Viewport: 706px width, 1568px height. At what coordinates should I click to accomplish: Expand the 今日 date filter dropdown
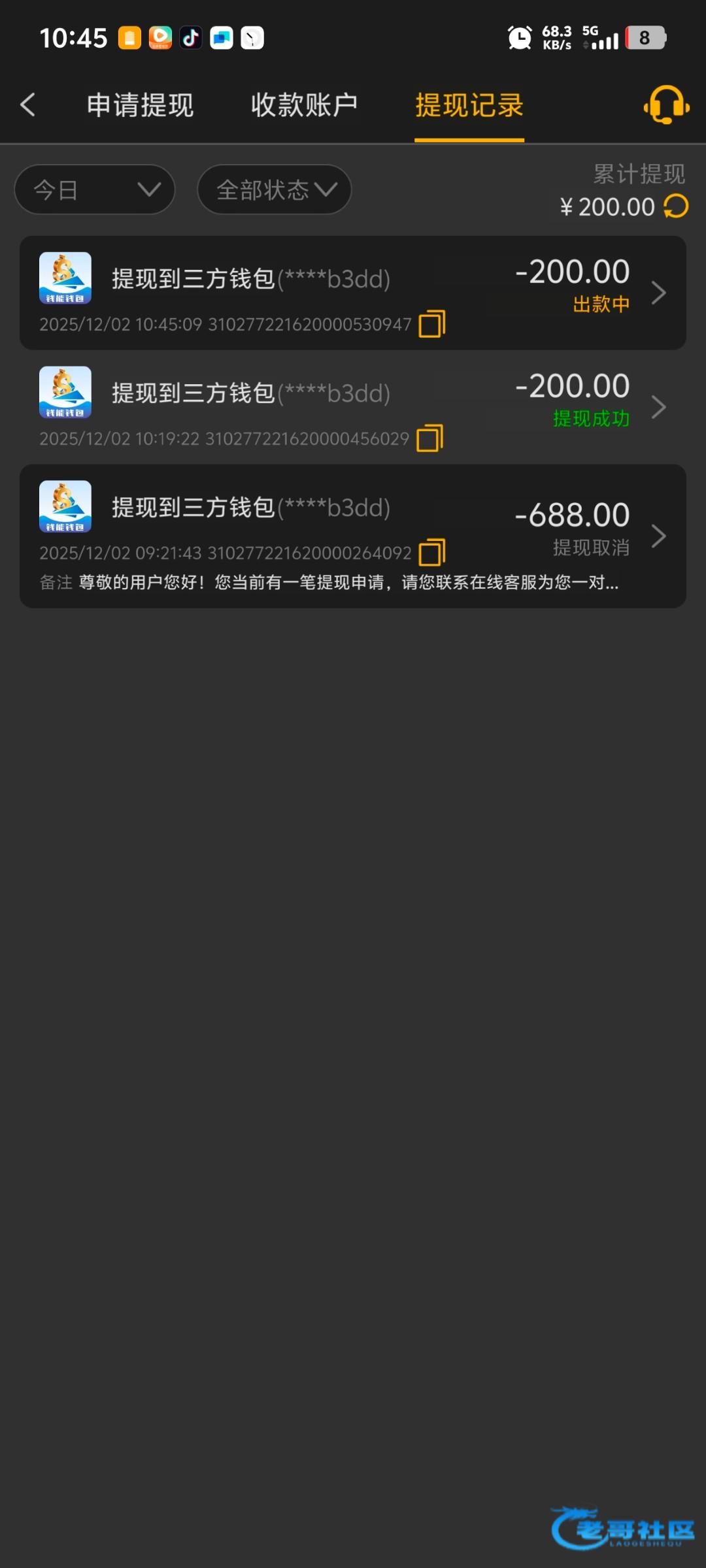(x=95, y=189)
